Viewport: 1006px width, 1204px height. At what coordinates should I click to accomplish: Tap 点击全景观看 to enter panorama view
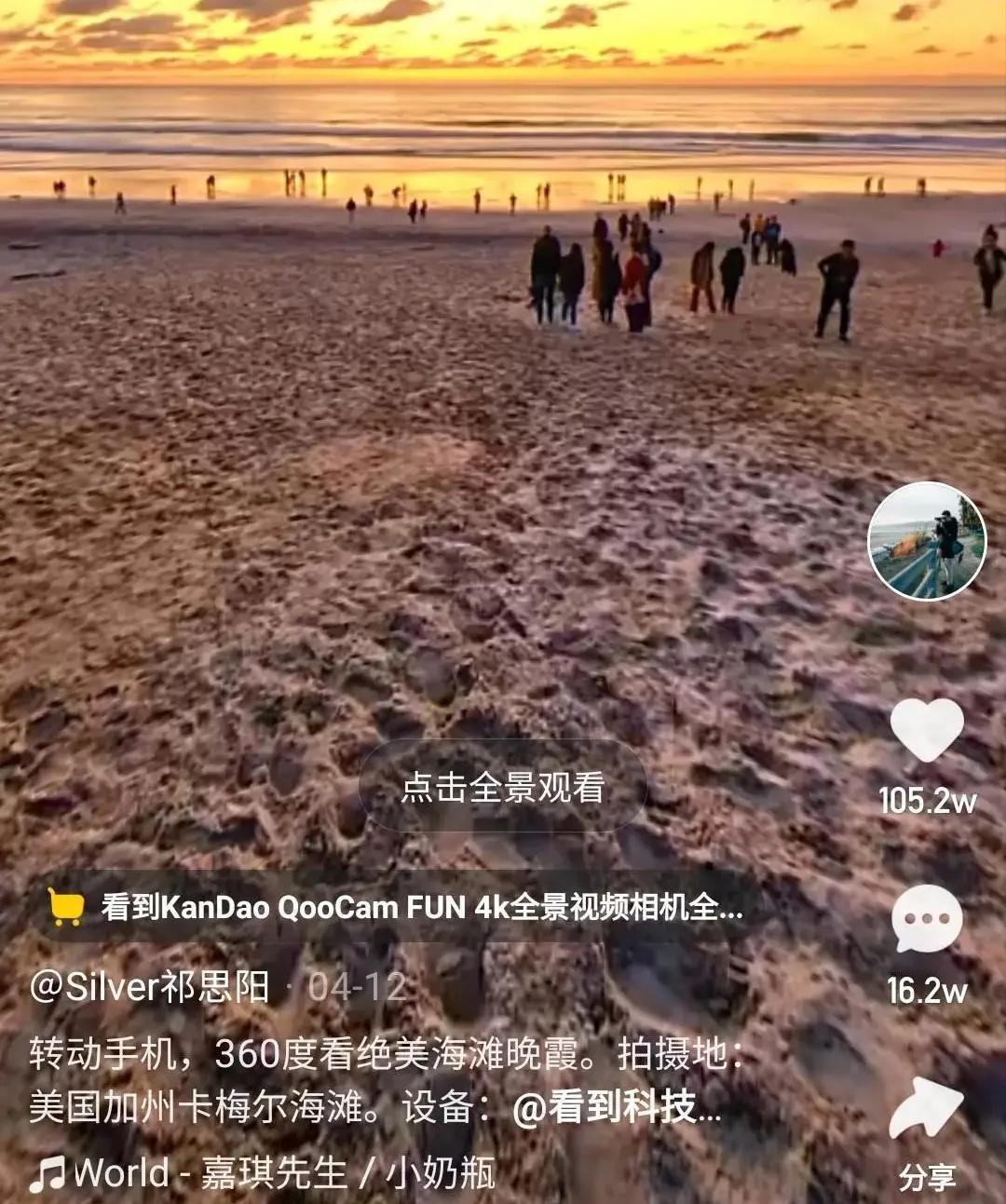[x=503, y=788]
